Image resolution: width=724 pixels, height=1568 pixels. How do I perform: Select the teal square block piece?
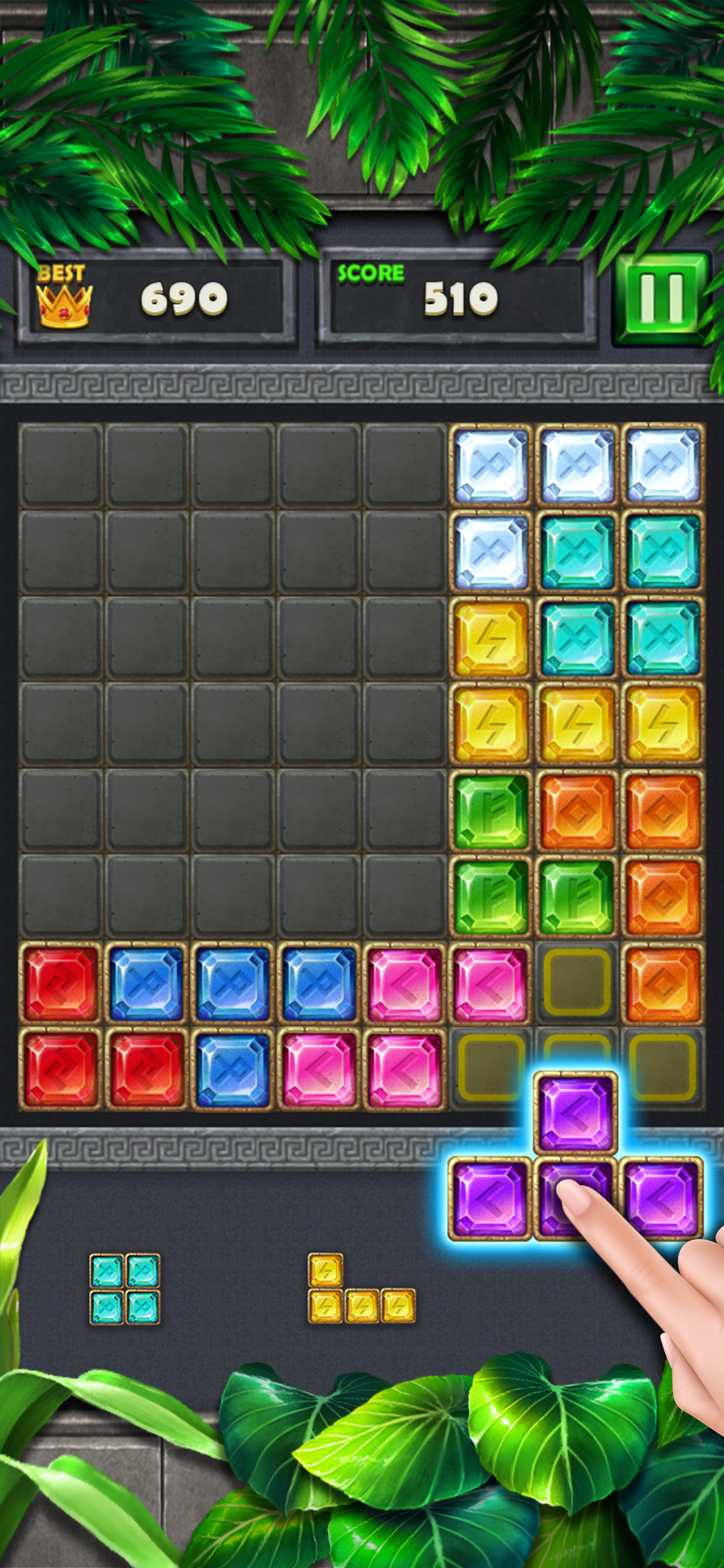(125, 1289)
